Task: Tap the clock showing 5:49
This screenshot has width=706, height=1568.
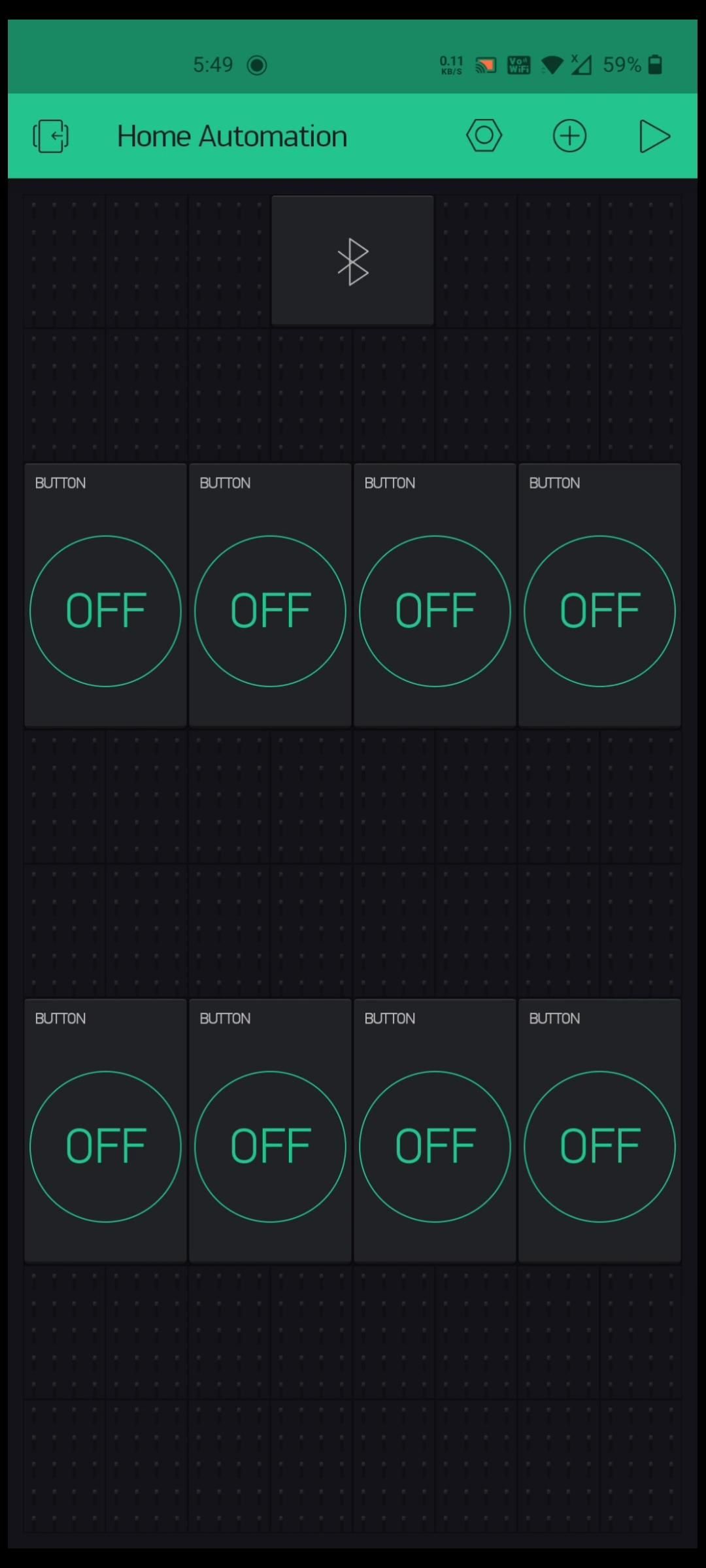Action: [212, 64]
